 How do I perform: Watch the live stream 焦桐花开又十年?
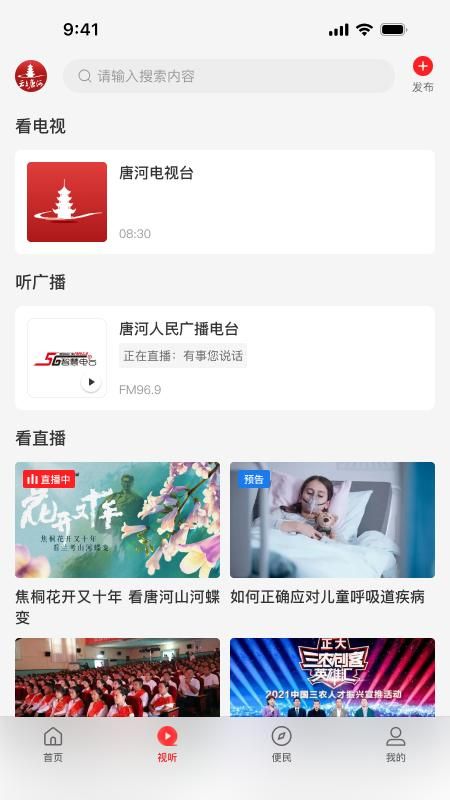(x=117, y=520)
